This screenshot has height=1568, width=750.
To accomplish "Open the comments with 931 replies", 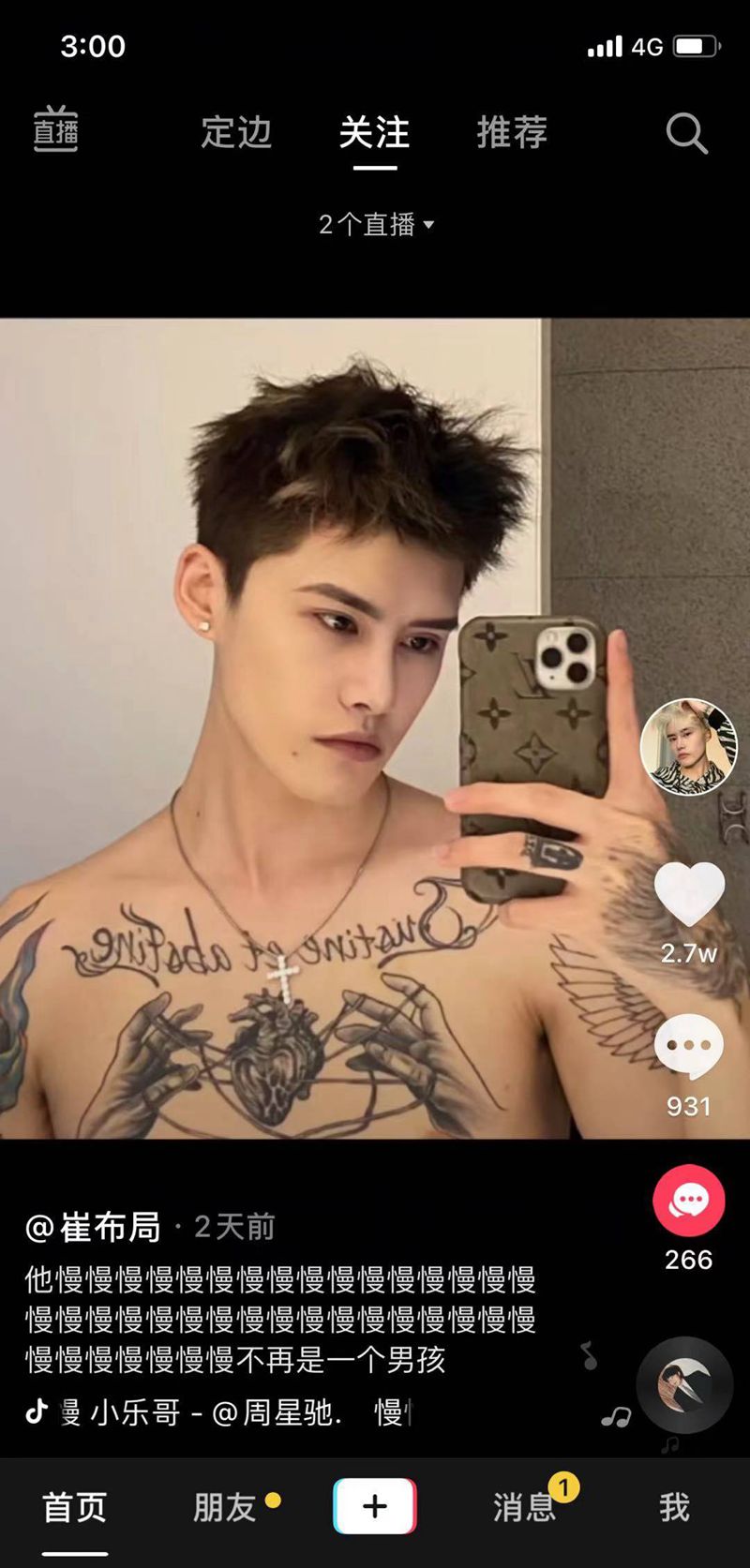I will point(689,1047).
